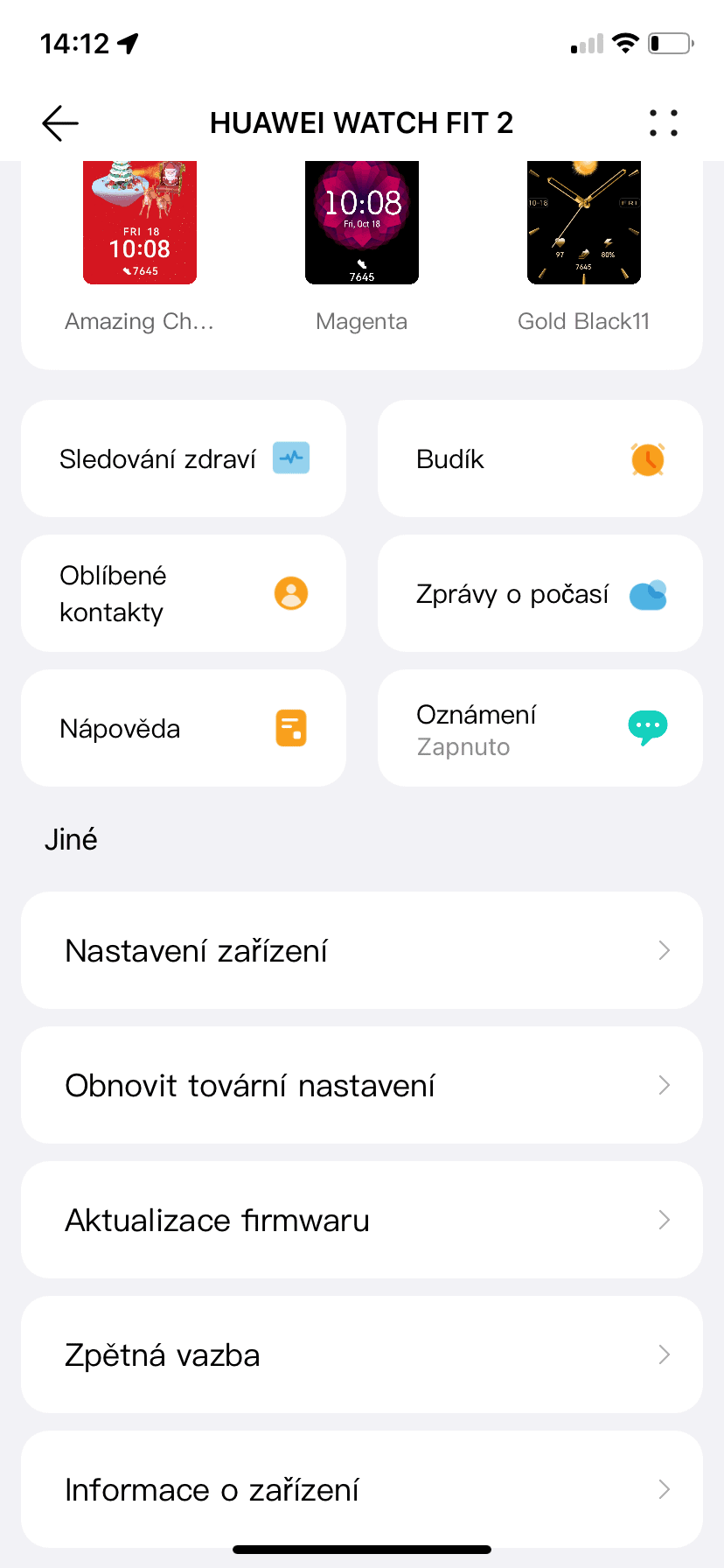Open the Nápověda help card
Viewport: 724px width, 1568px height.
pyautogui.click(x=184, y=728)
